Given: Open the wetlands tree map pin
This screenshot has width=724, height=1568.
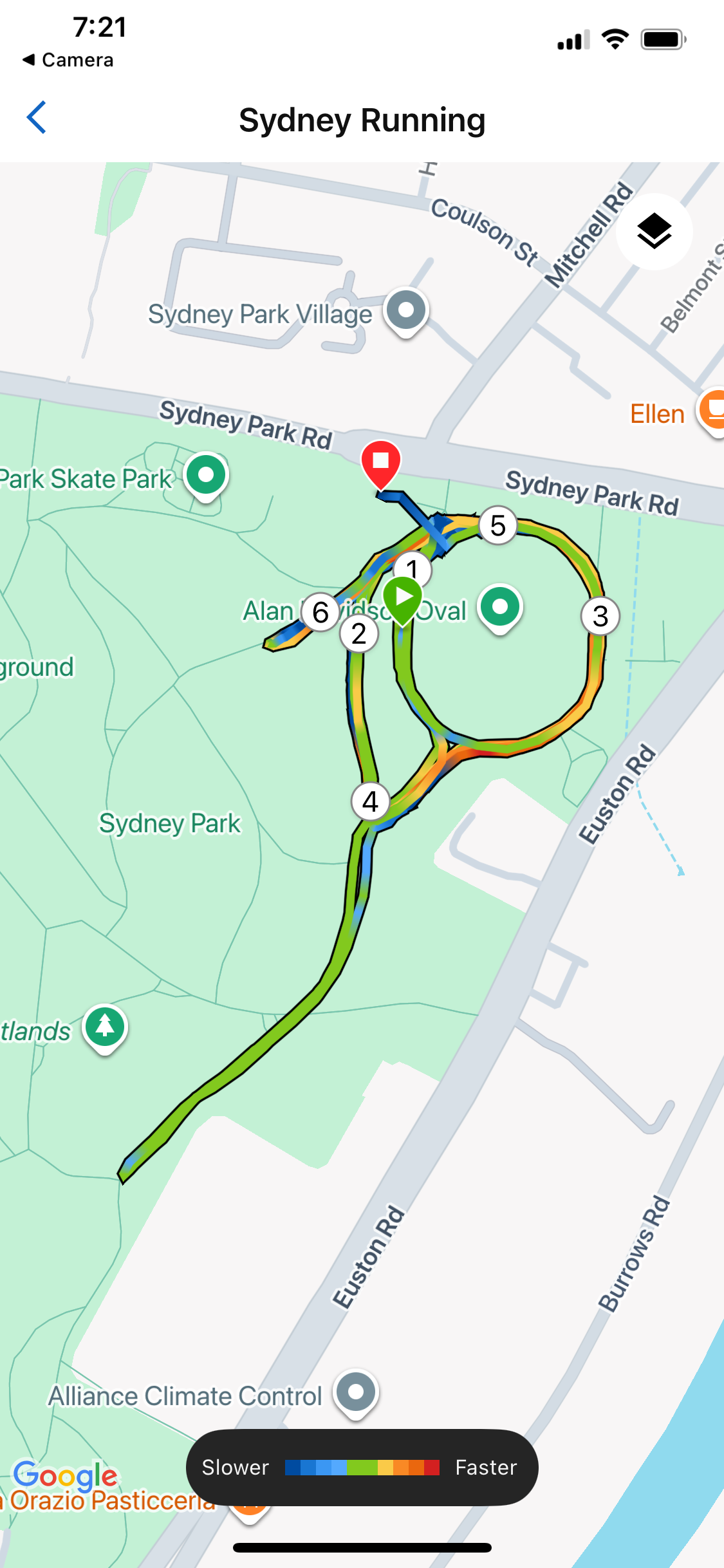Looking at the screenshot, I should tap(105, 1027).
